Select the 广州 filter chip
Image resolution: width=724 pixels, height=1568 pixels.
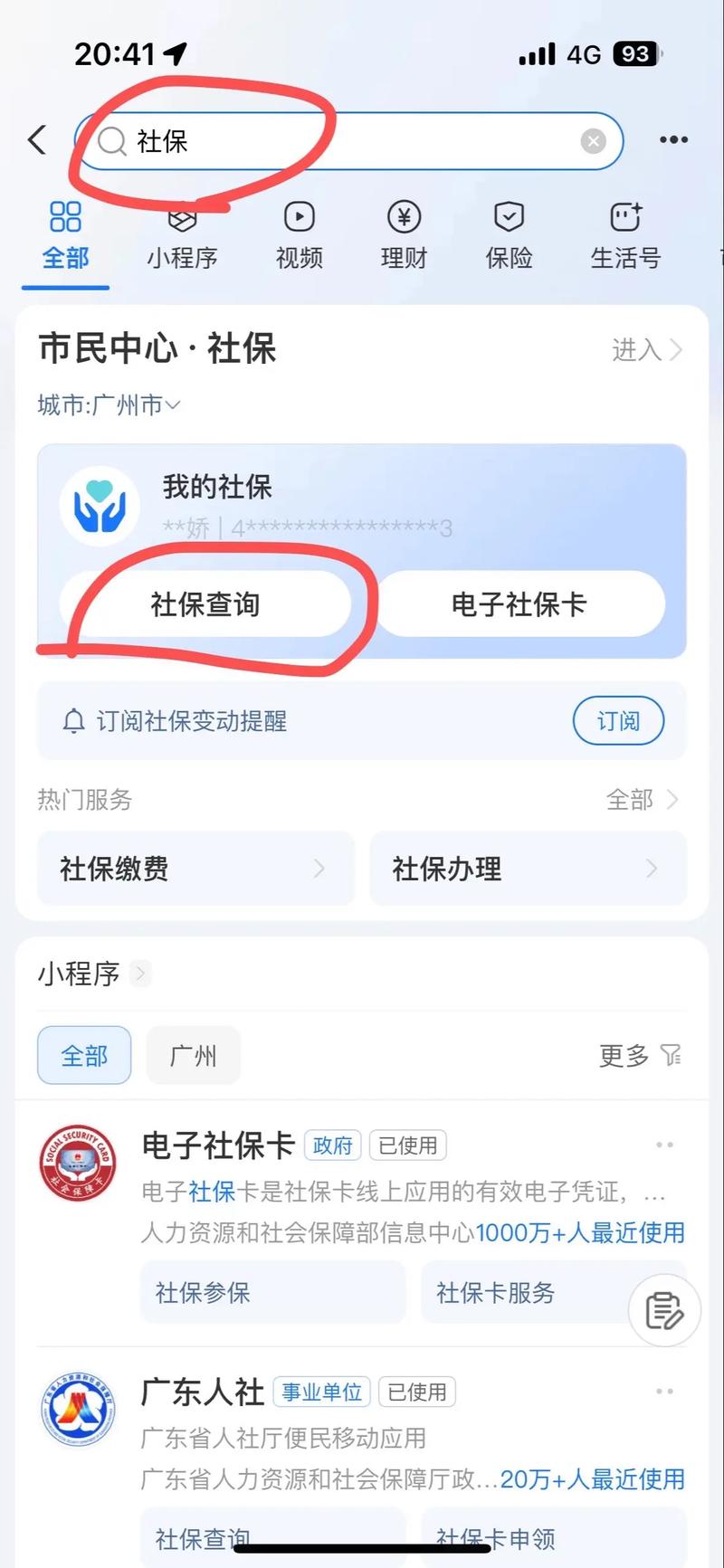click(193, 1055)
